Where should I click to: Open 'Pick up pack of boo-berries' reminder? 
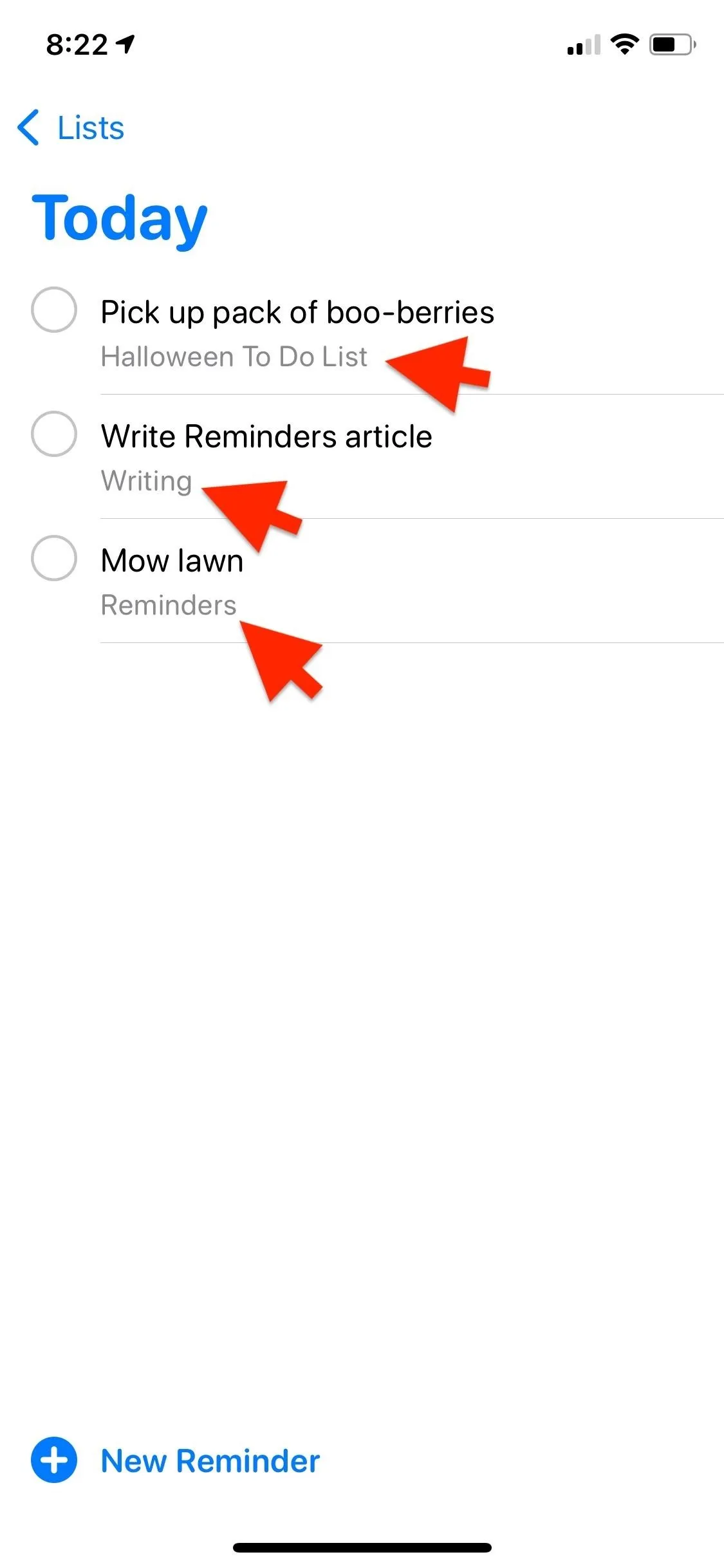pyautogui.click(x=297, y=312)
